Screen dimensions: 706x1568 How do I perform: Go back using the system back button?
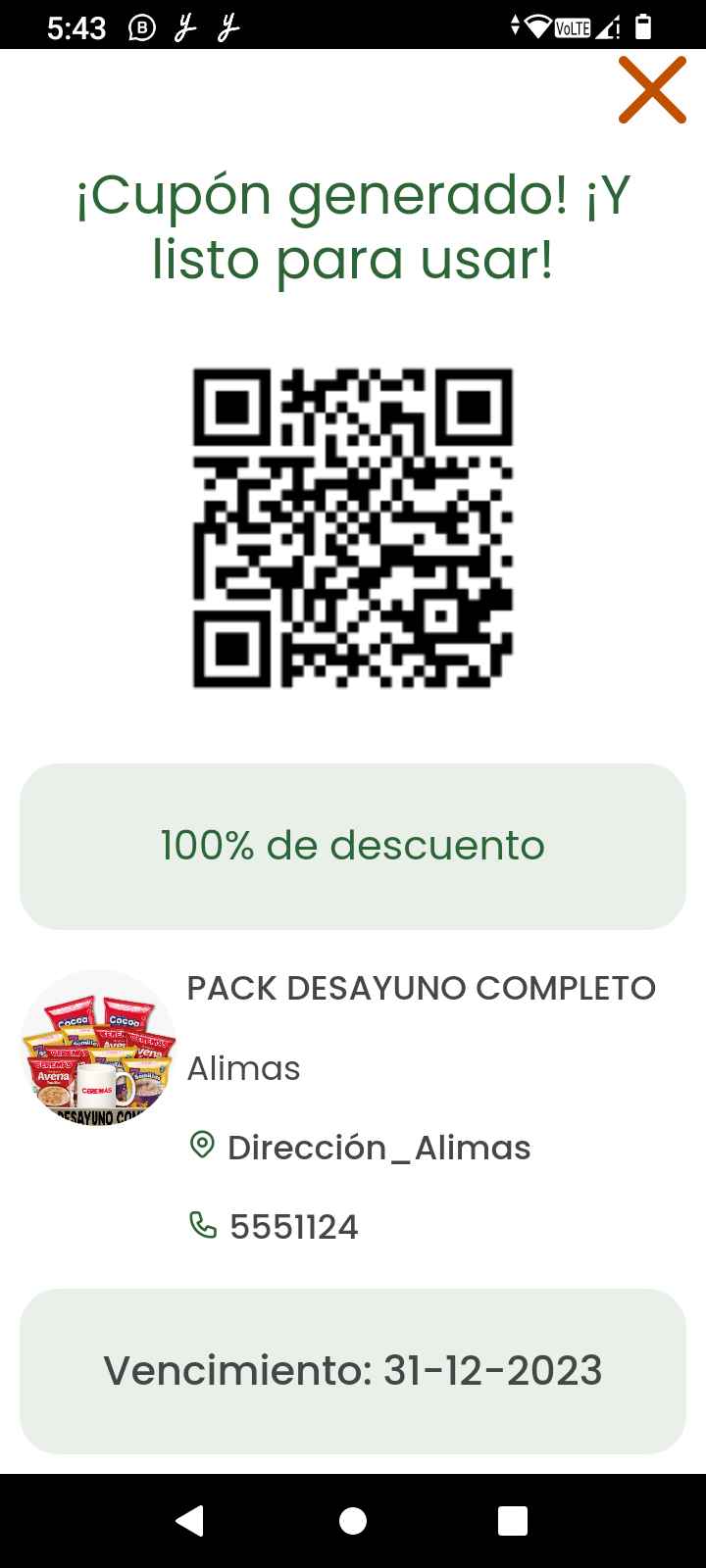coord(189,1520)
